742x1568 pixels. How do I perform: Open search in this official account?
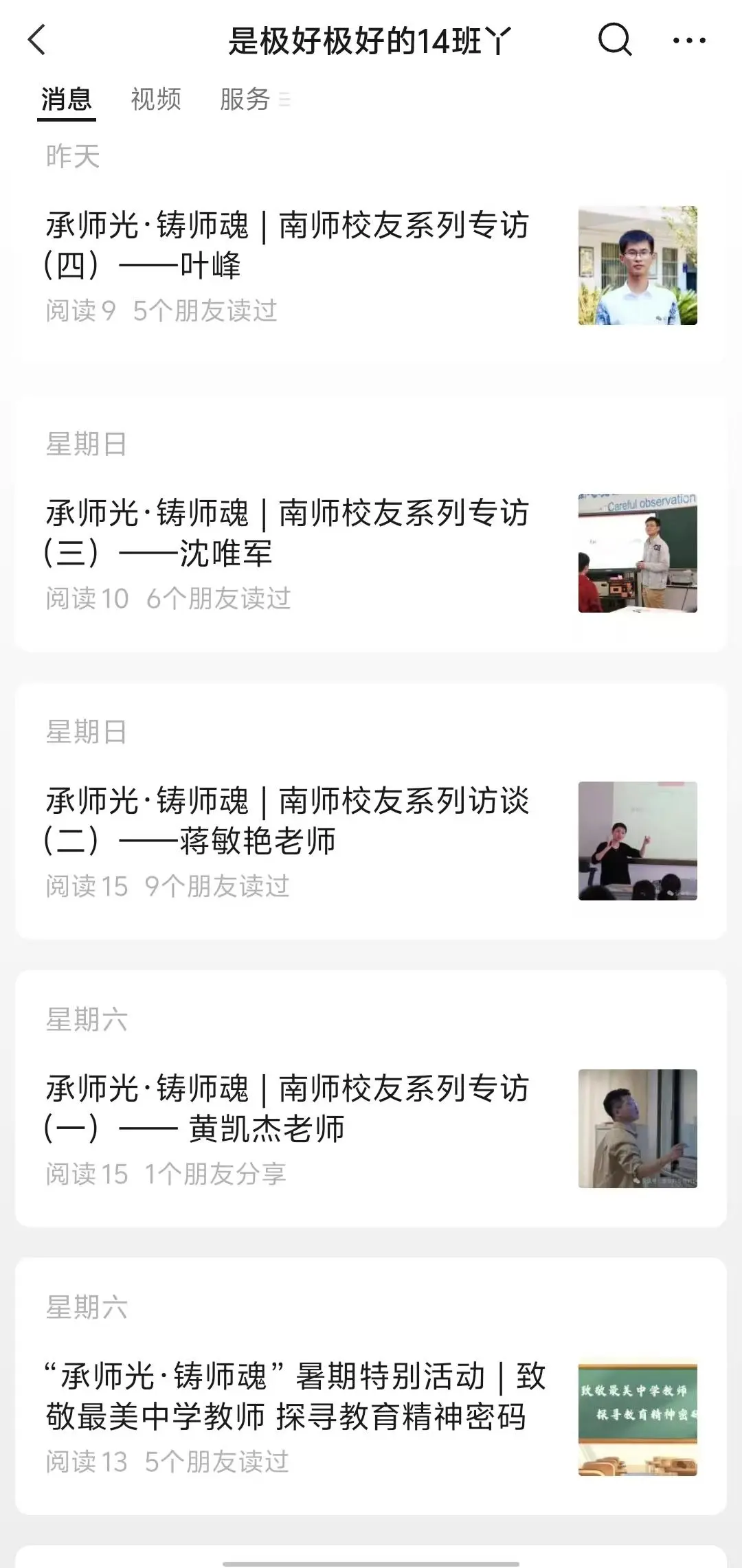[x=614, y=40]
